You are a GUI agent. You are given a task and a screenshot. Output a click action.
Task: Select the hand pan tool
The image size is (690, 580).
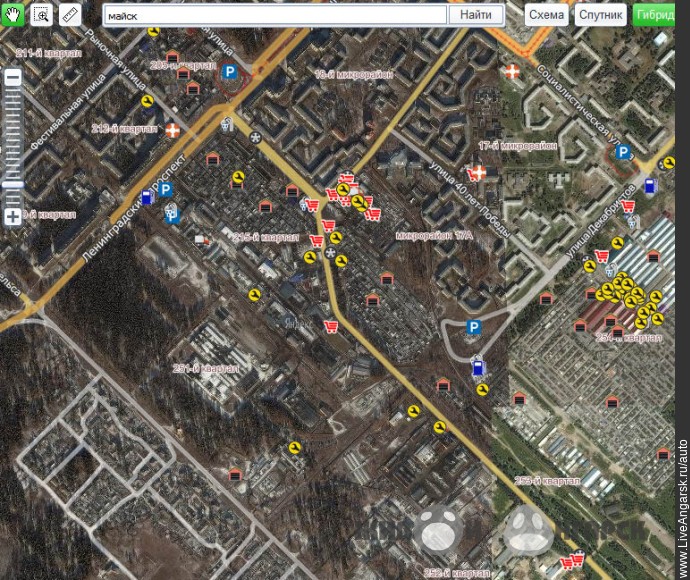point(13,14)
